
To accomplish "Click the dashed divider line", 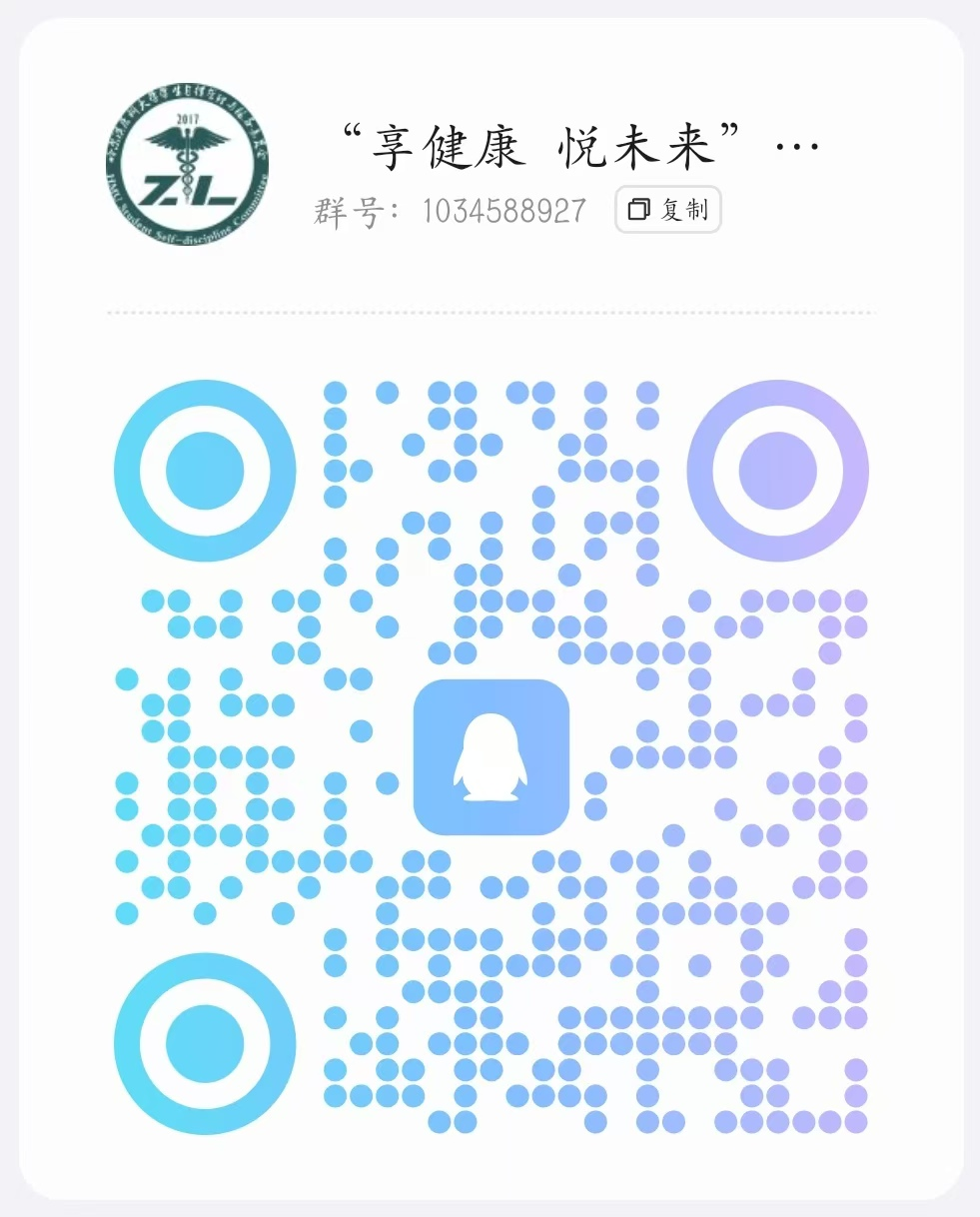I will click(x=490, y=313).
